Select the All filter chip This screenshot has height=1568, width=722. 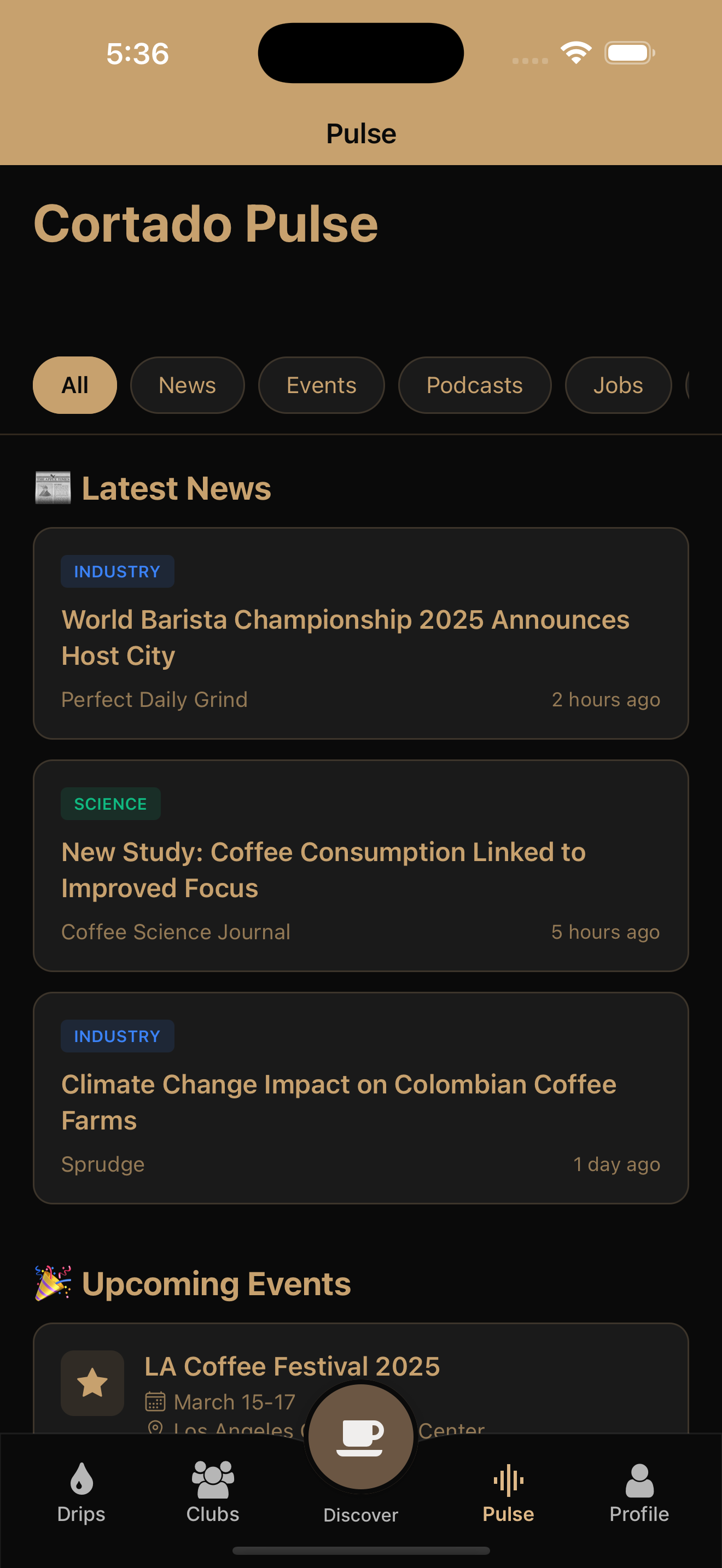(x=75, y=385)
